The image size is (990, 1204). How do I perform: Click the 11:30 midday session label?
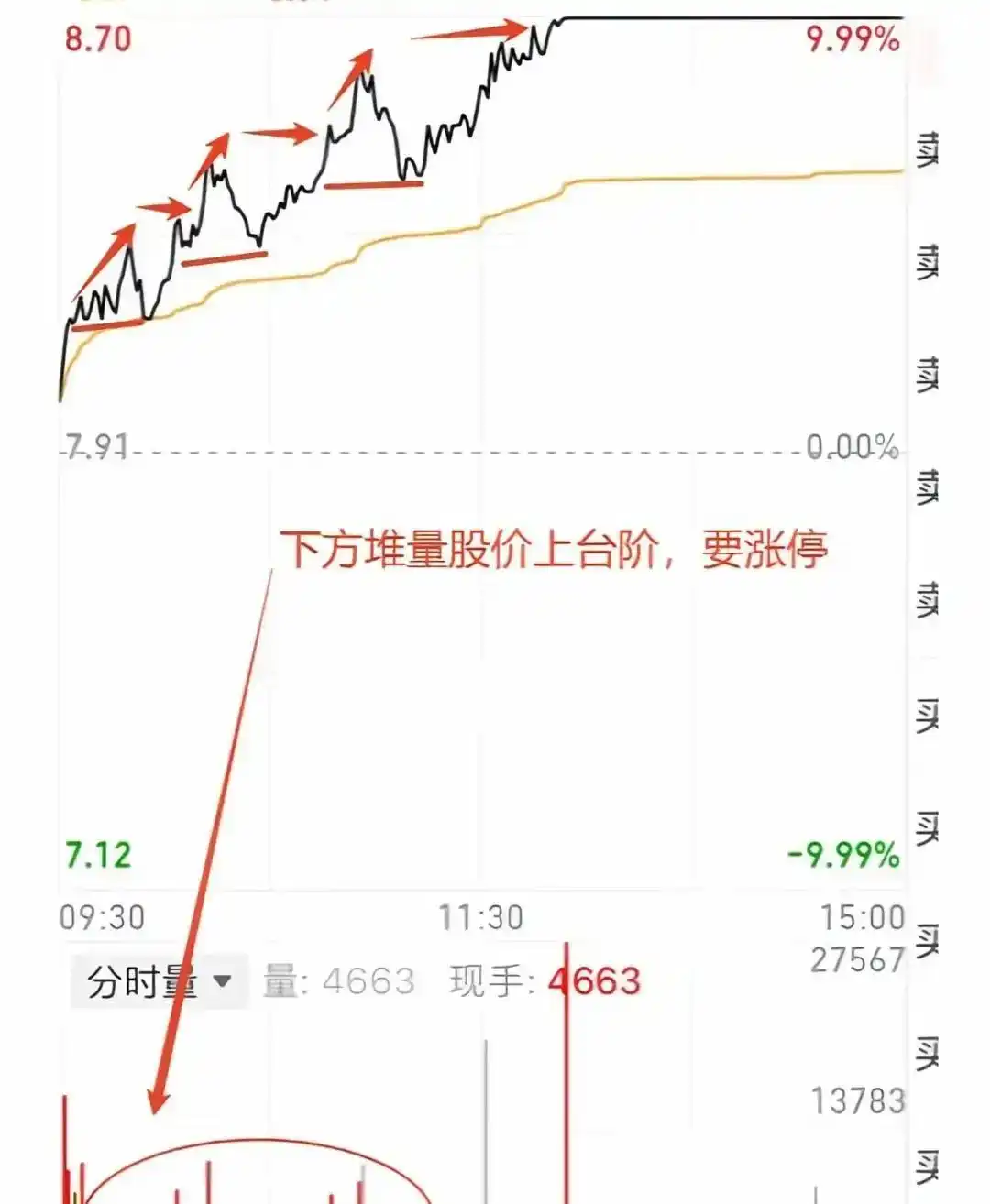point(481,914)
